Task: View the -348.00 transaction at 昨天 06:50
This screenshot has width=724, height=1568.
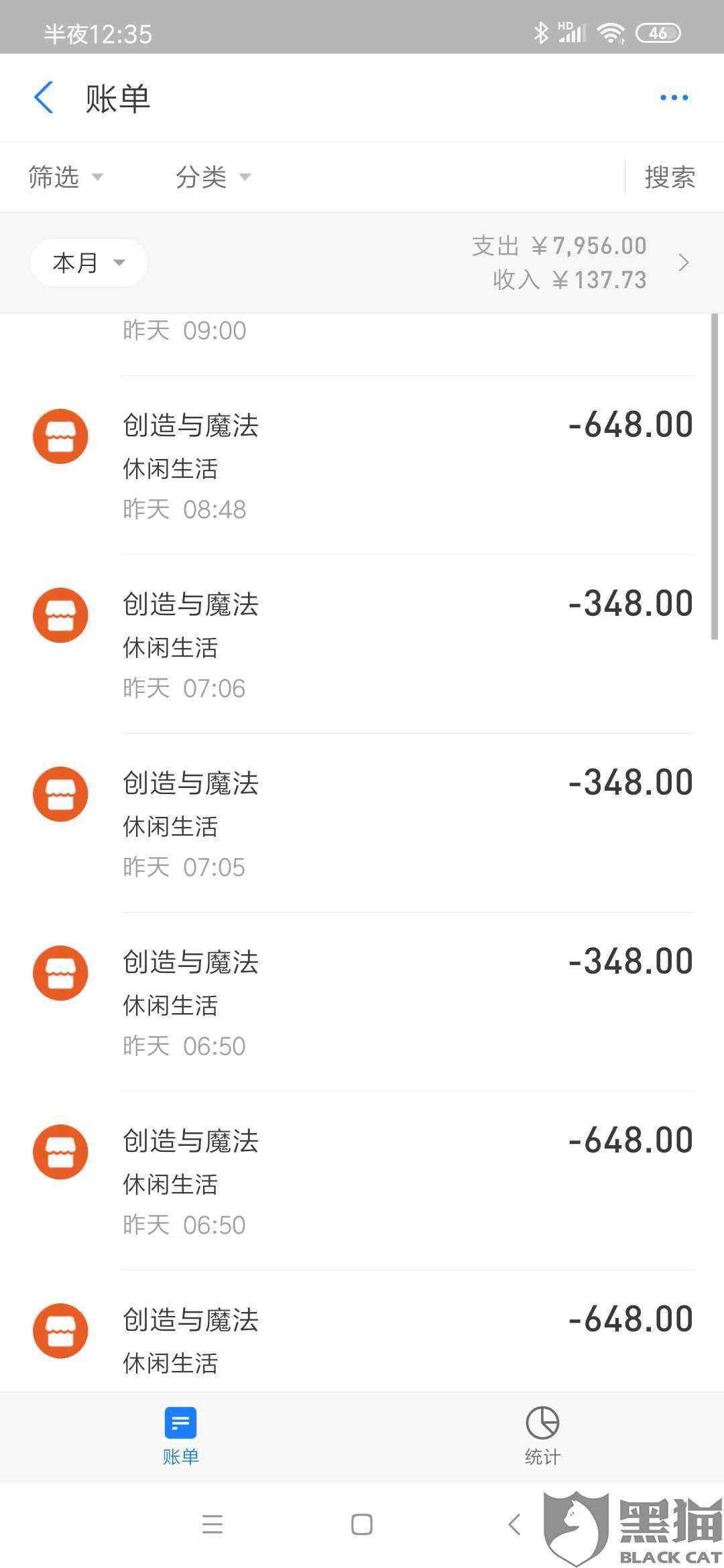Action: click(362, 1002)
